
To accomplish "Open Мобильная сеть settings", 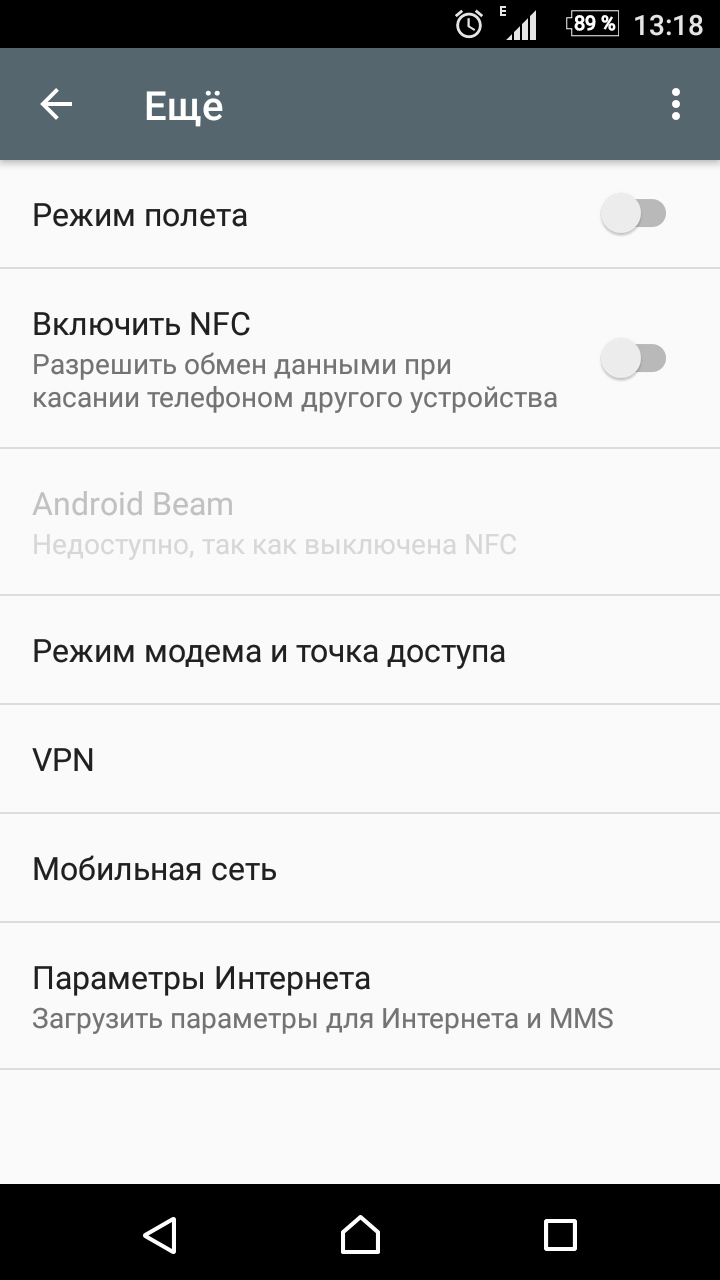I will 155,869.
